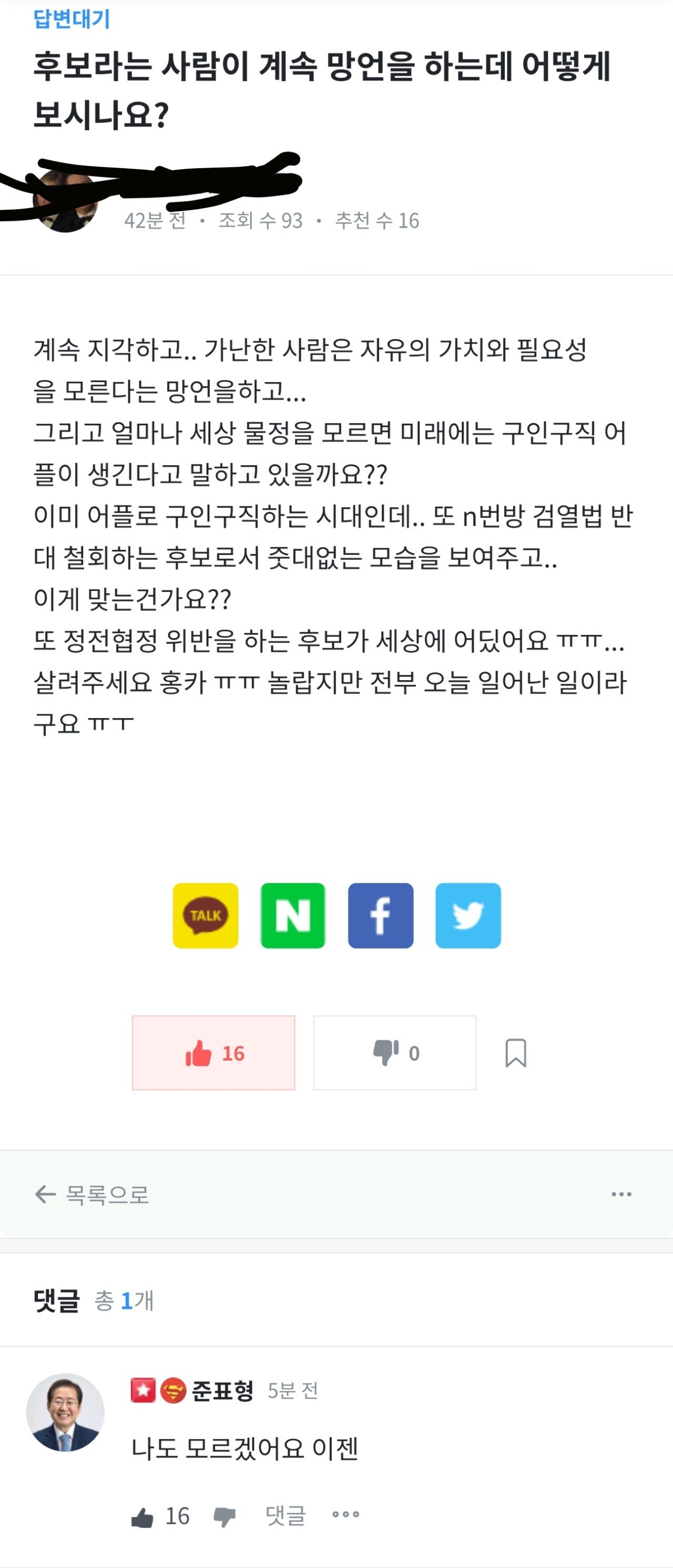This screenshot has width=673, height=1568.
Task: Downvote the post showing 0 dislikes
Action: click(x=395, y=1052)
